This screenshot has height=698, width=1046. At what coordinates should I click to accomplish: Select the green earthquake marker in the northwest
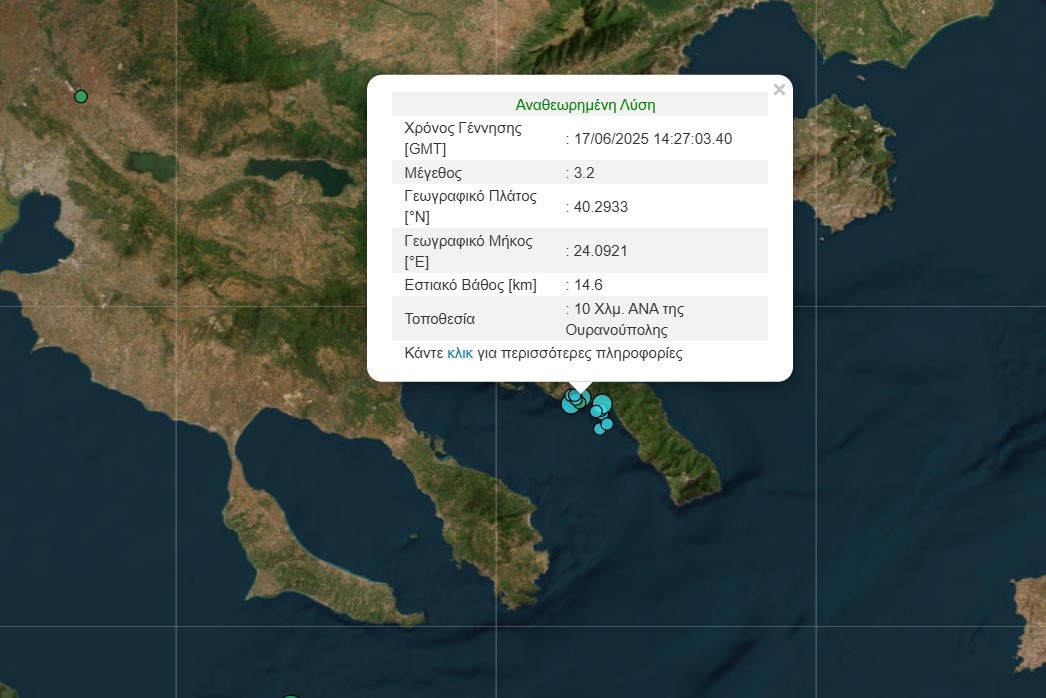click(81, 97)
